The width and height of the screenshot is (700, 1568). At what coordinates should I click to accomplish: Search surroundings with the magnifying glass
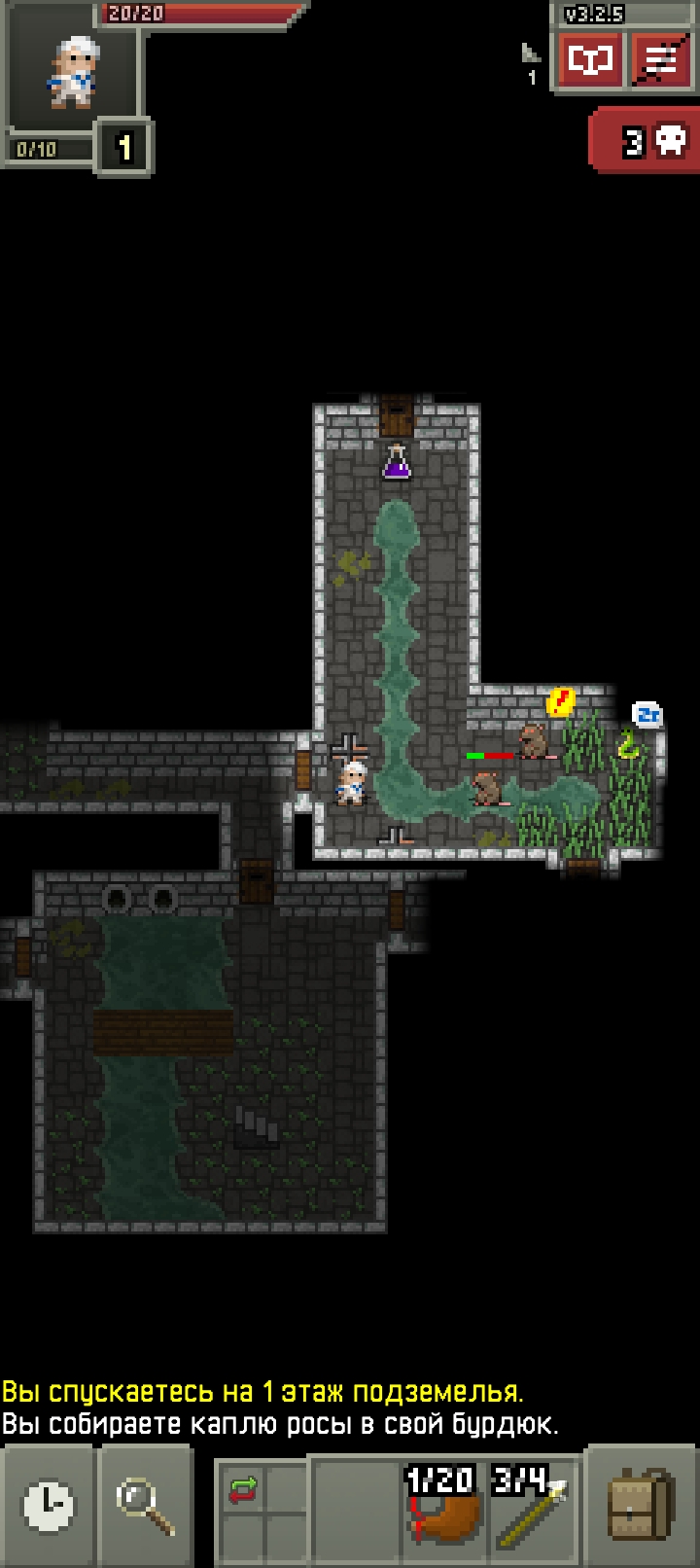point(146,1507)
